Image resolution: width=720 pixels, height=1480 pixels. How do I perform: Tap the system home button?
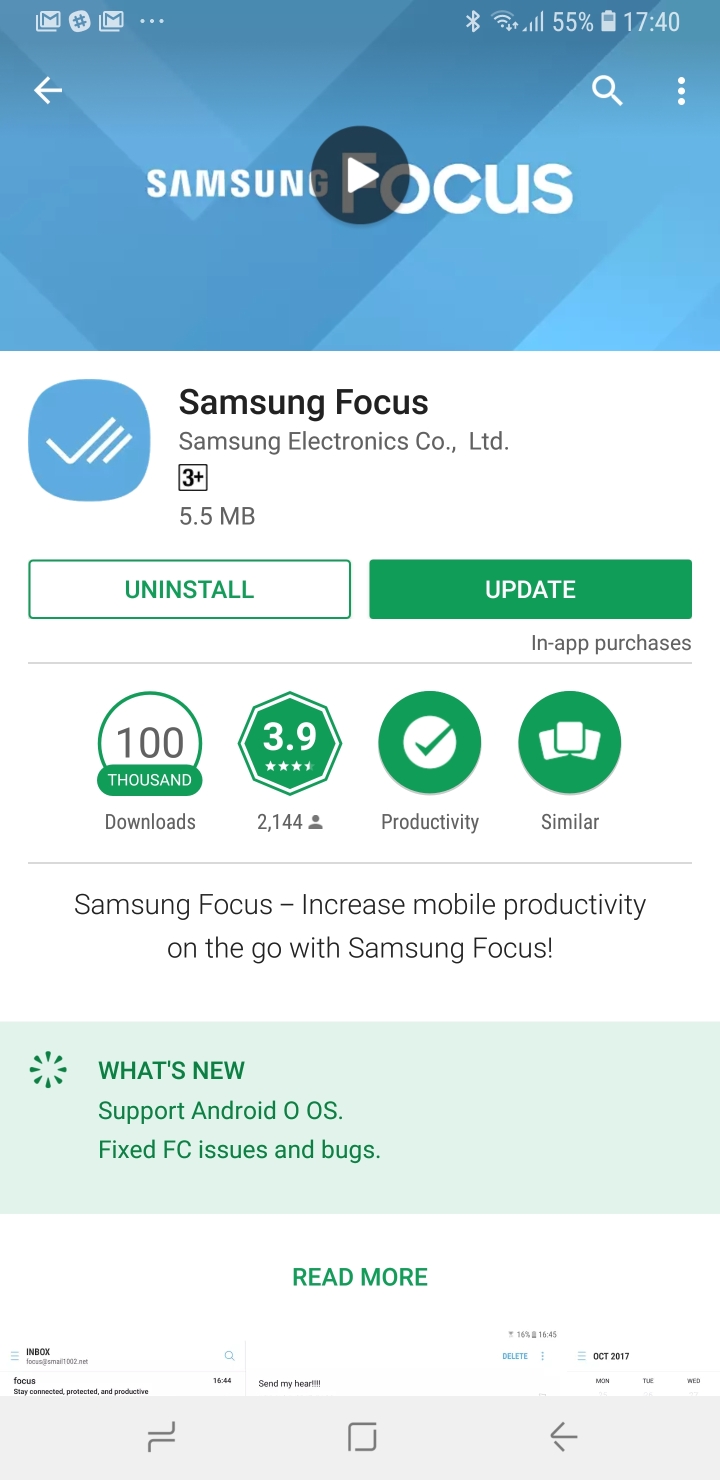click(361, 1438)
